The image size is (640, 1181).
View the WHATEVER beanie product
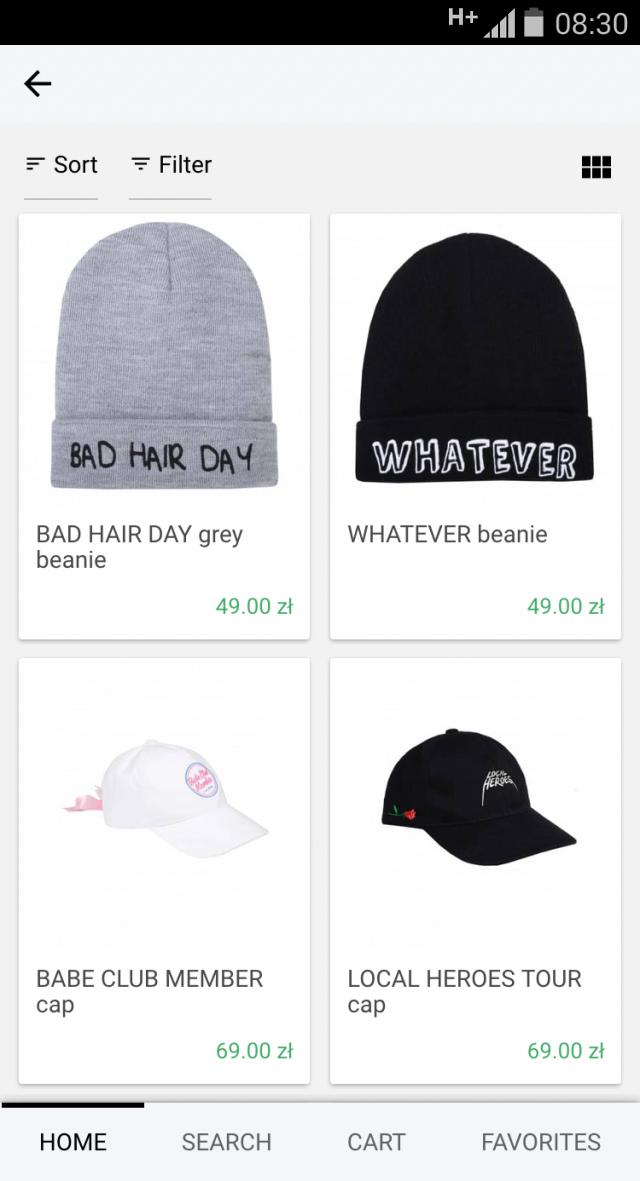pos(475,425)
